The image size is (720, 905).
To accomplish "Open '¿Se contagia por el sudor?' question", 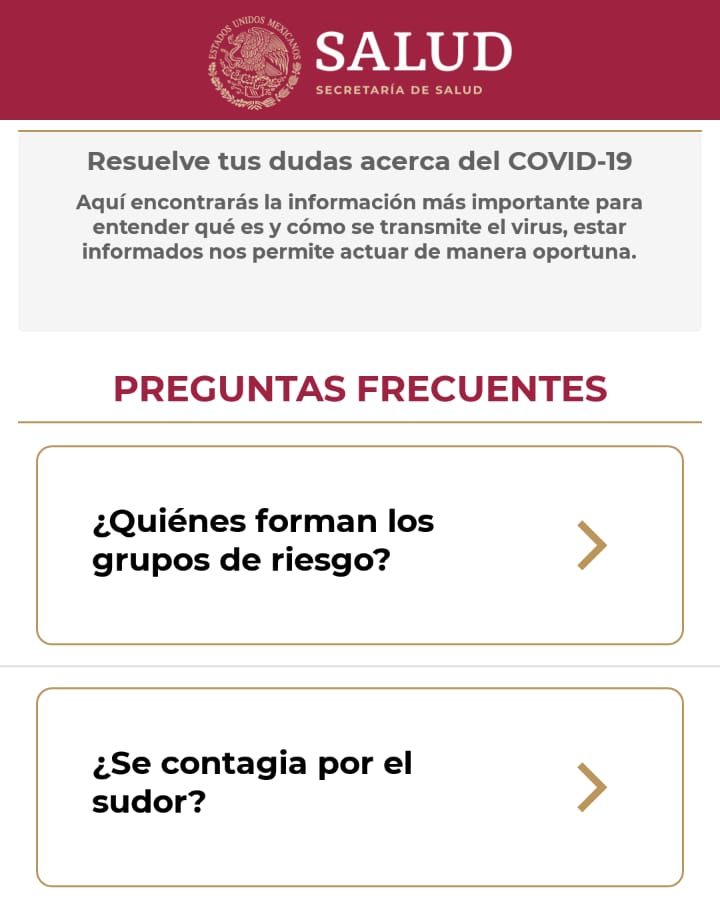I will click(x=360, y=787).
